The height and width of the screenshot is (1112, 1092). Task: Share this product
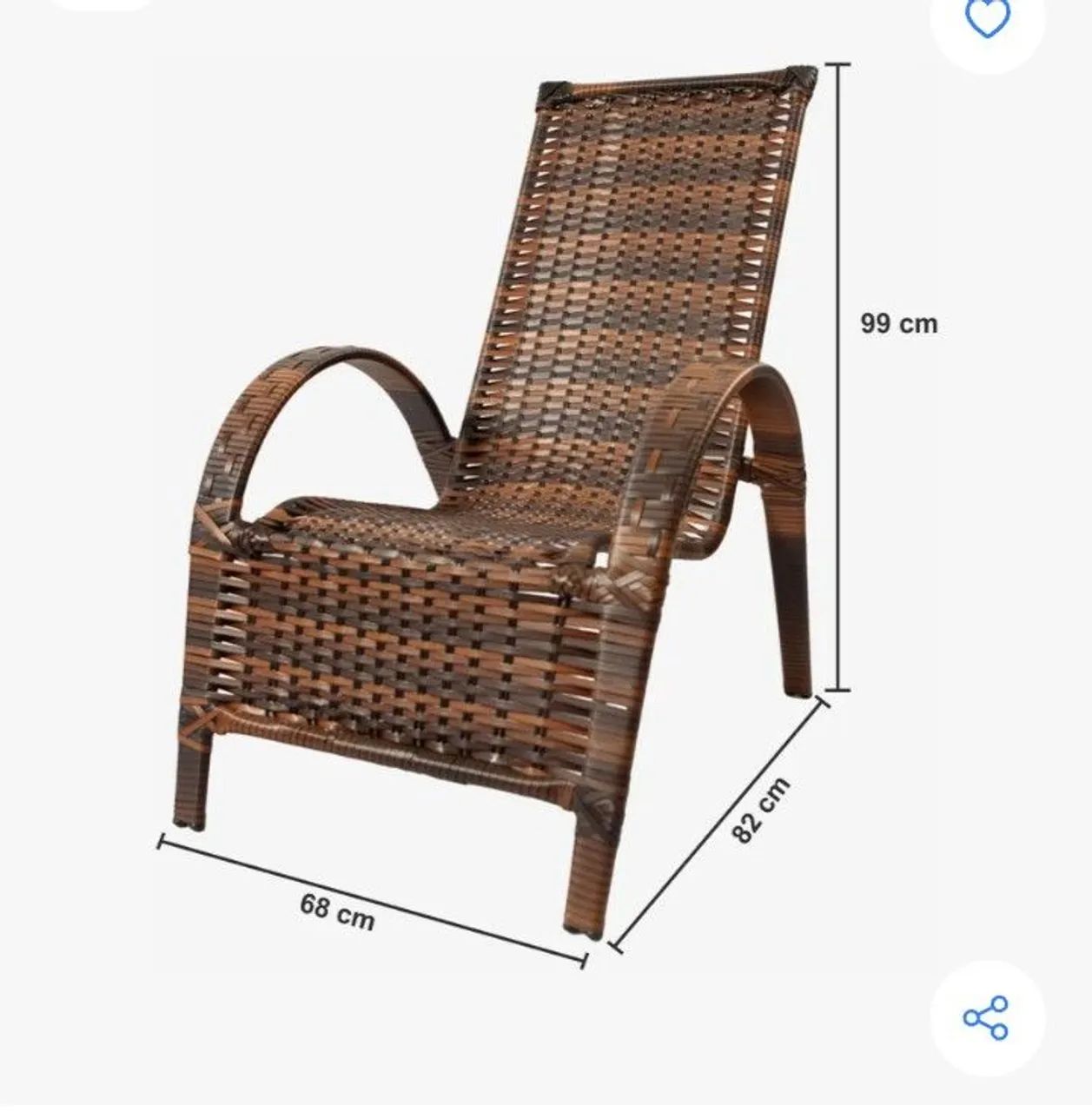[x=986, y=1017]
